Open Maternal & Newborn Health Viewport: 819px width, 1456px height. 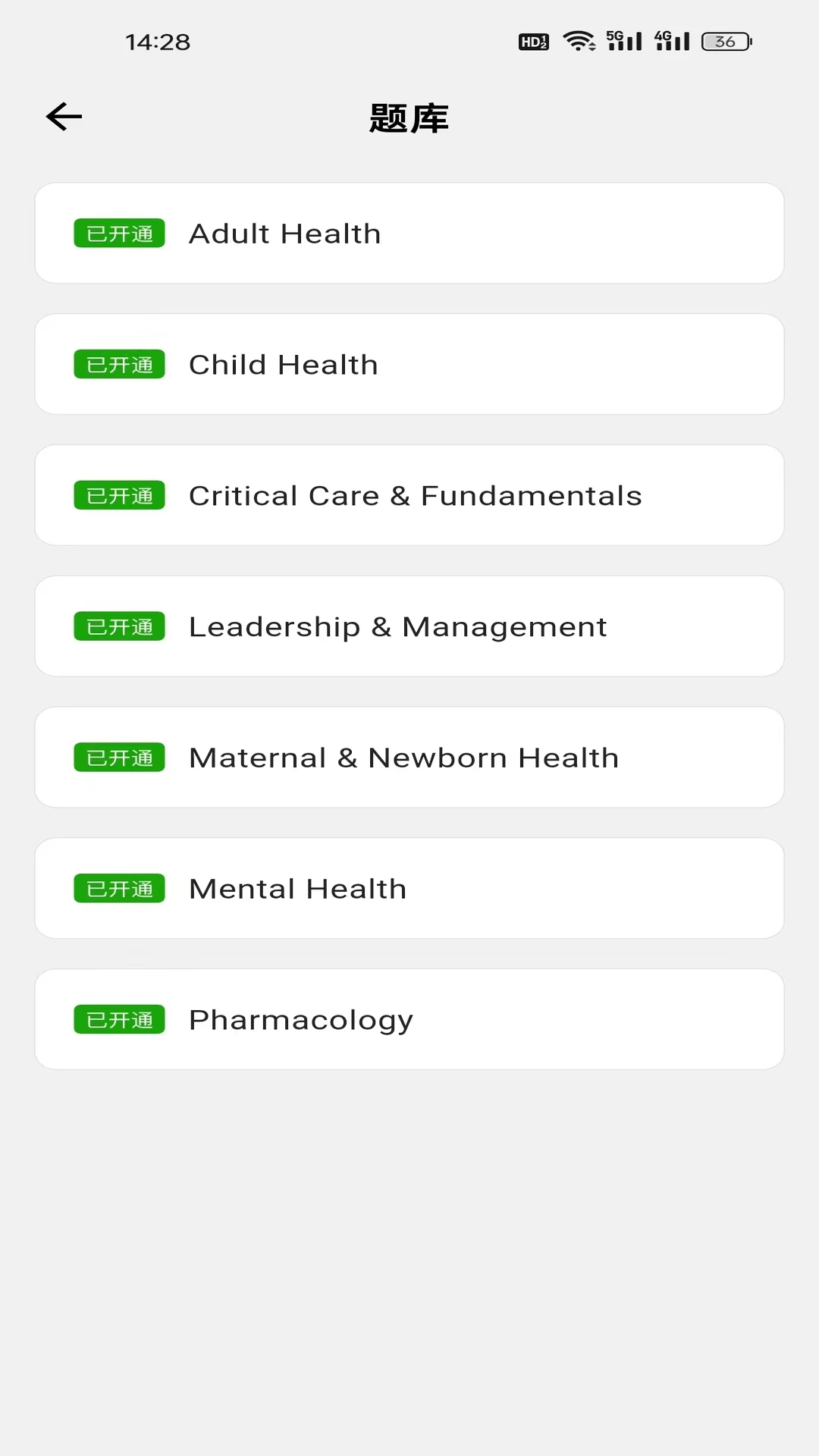409,758
